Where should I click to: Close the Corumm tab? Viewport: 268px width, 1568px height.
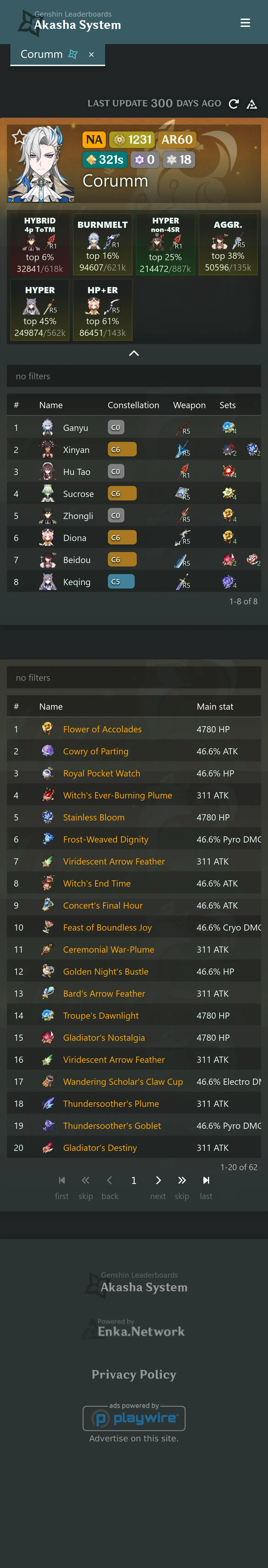(91, 54)
